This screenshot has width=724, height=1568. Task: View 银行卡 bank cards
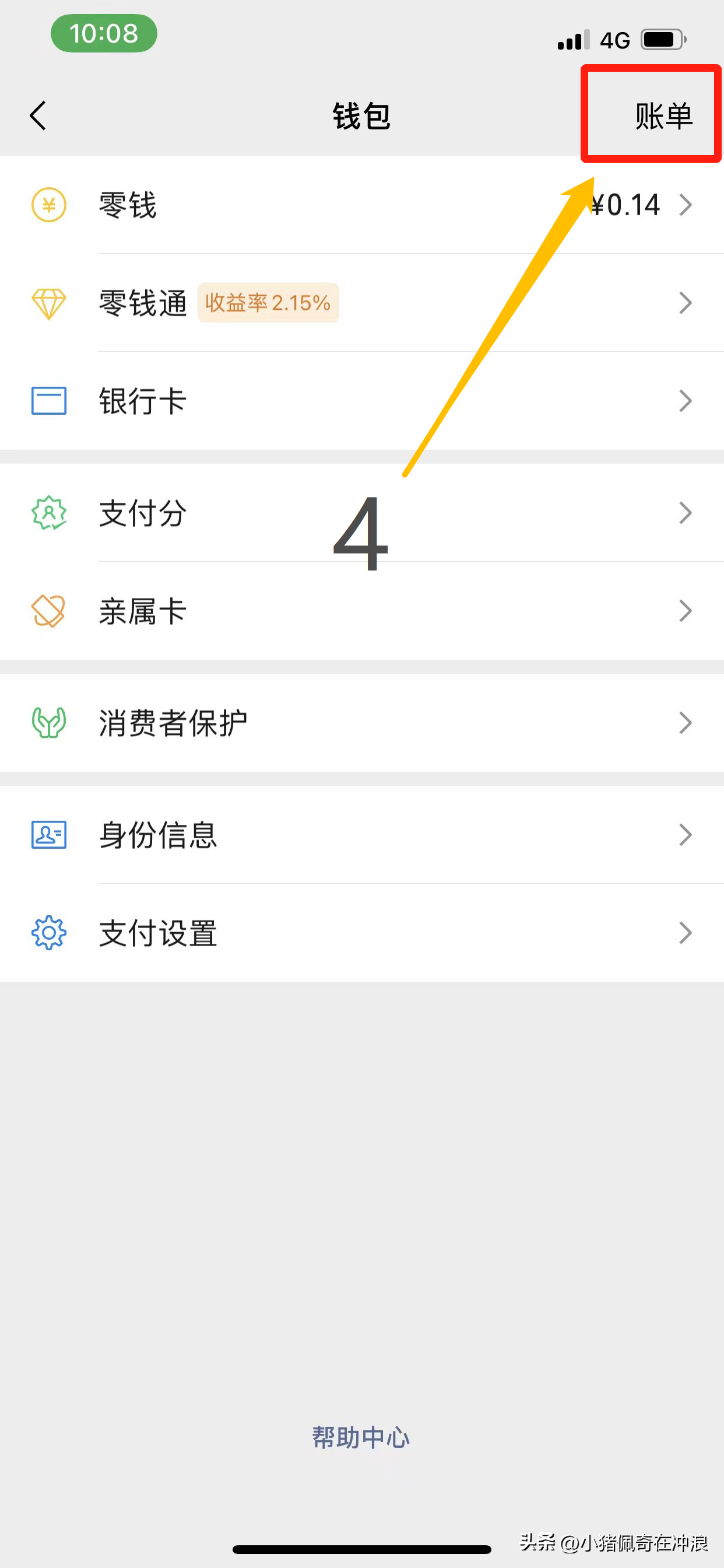click(x=361, y=401)
